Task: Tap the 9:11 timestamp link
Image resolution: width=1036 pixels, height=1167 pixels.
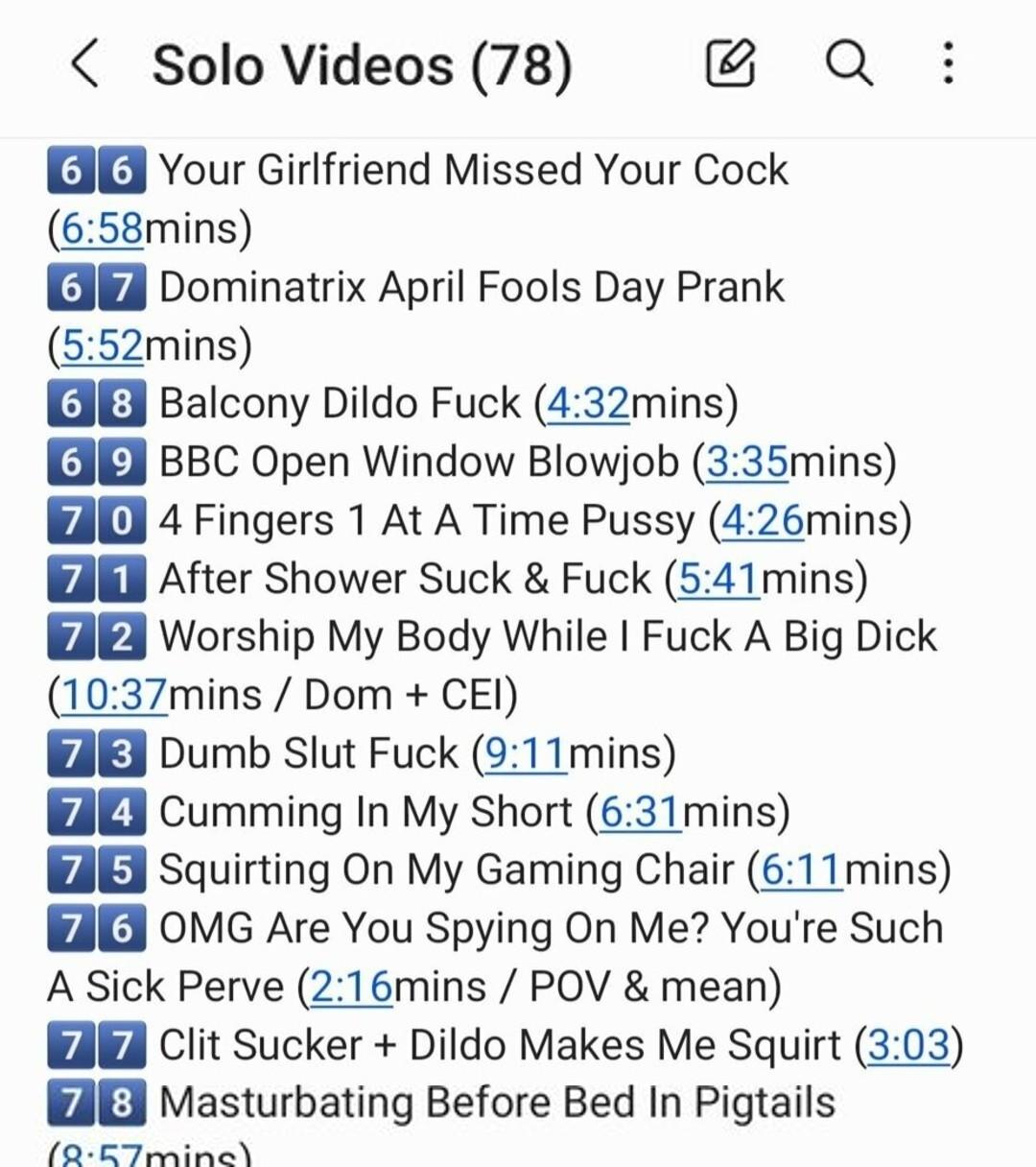Action: [526, 754]
